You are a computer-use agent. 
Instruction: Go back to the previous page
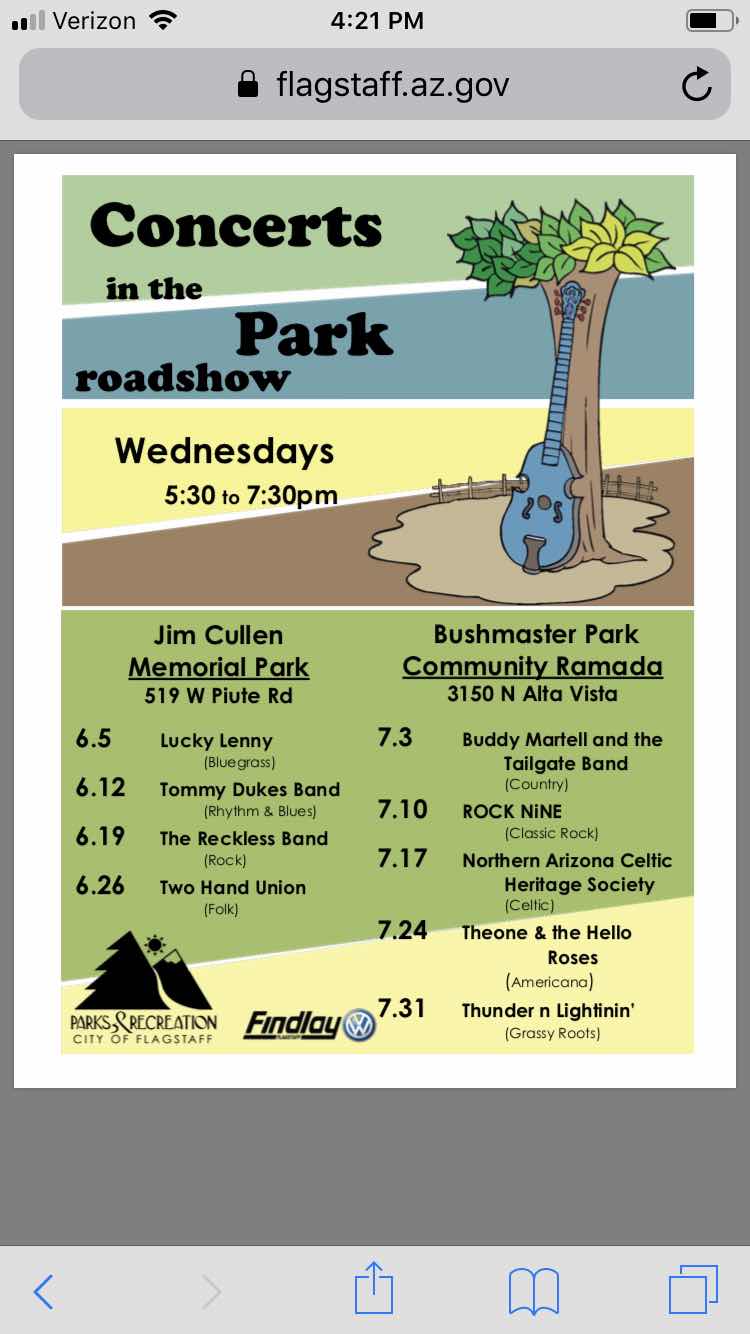tap(44, 1292)
